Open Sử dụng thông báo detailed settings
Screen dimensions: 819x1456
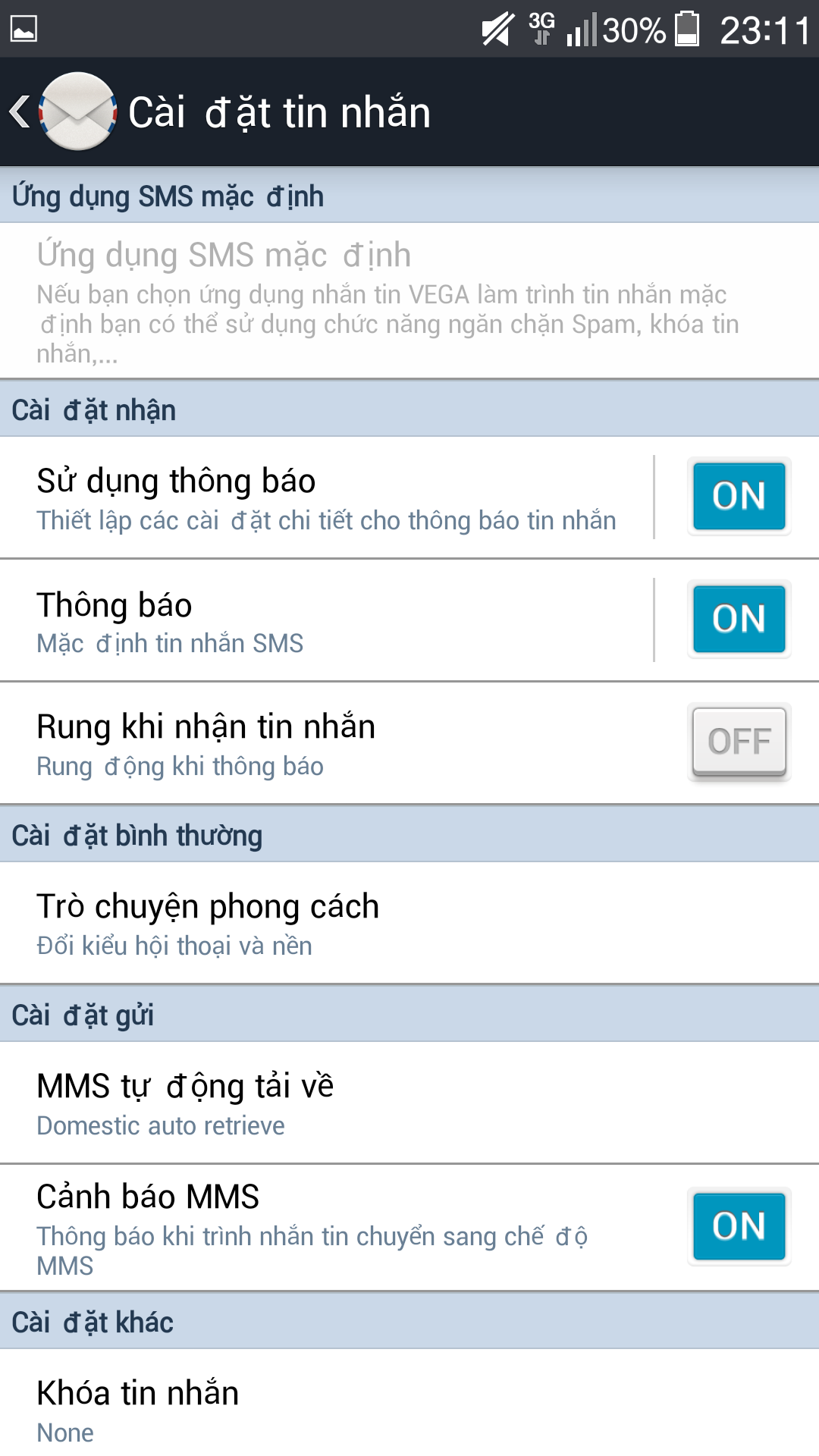tap(326, 498)
